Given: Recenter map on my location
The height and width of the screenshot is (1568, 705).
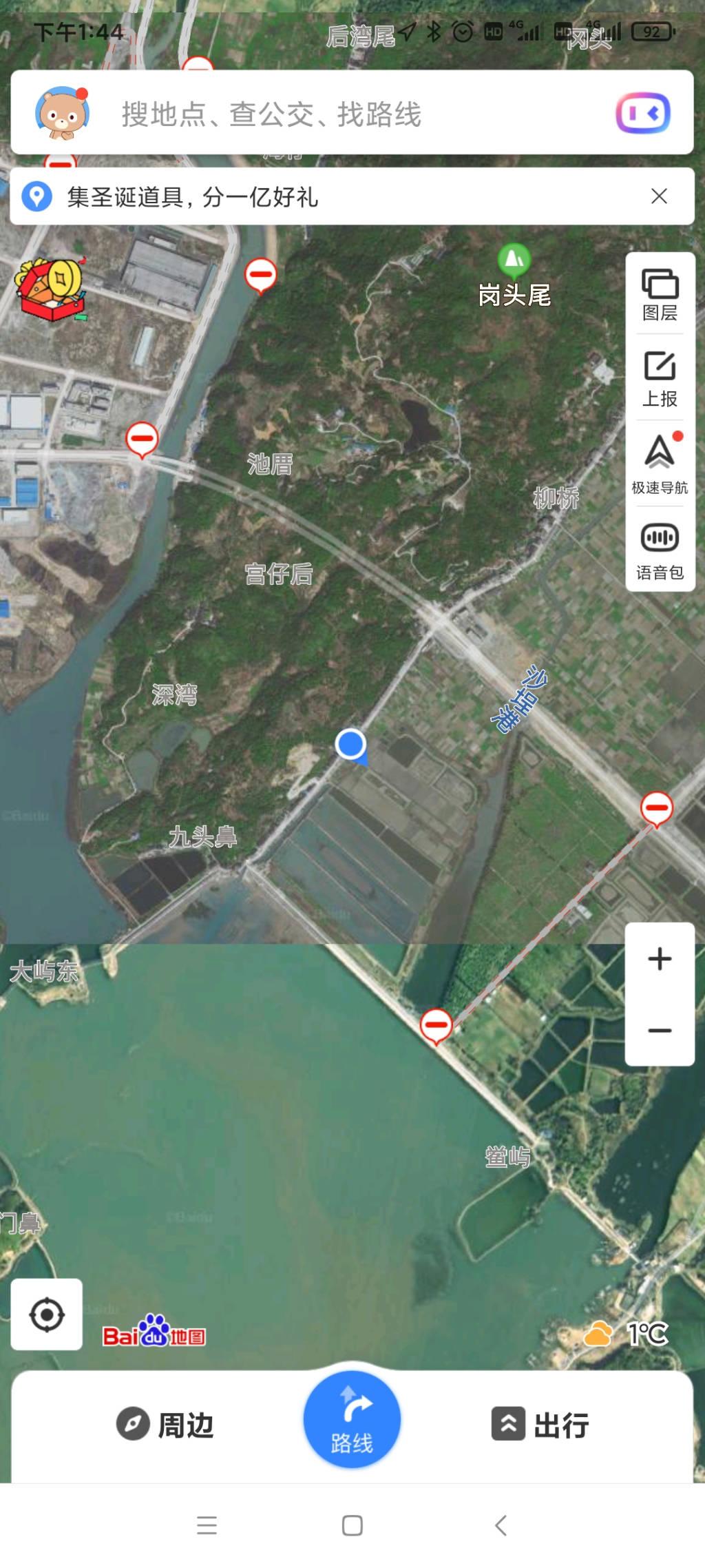Looking at the screenshot, I should 47,1314.
